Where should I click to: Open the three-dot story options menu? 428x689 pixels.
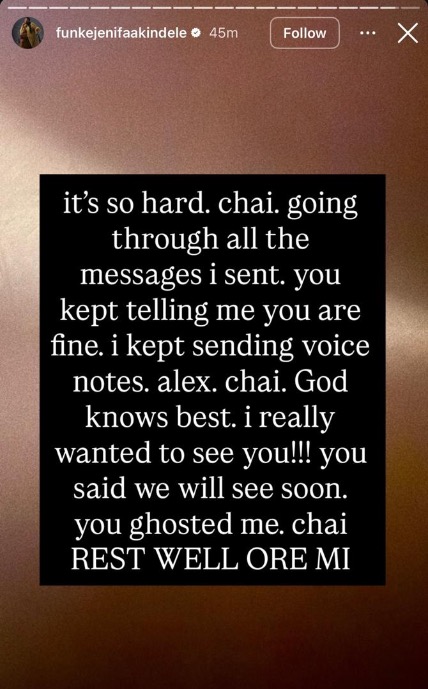367,33
